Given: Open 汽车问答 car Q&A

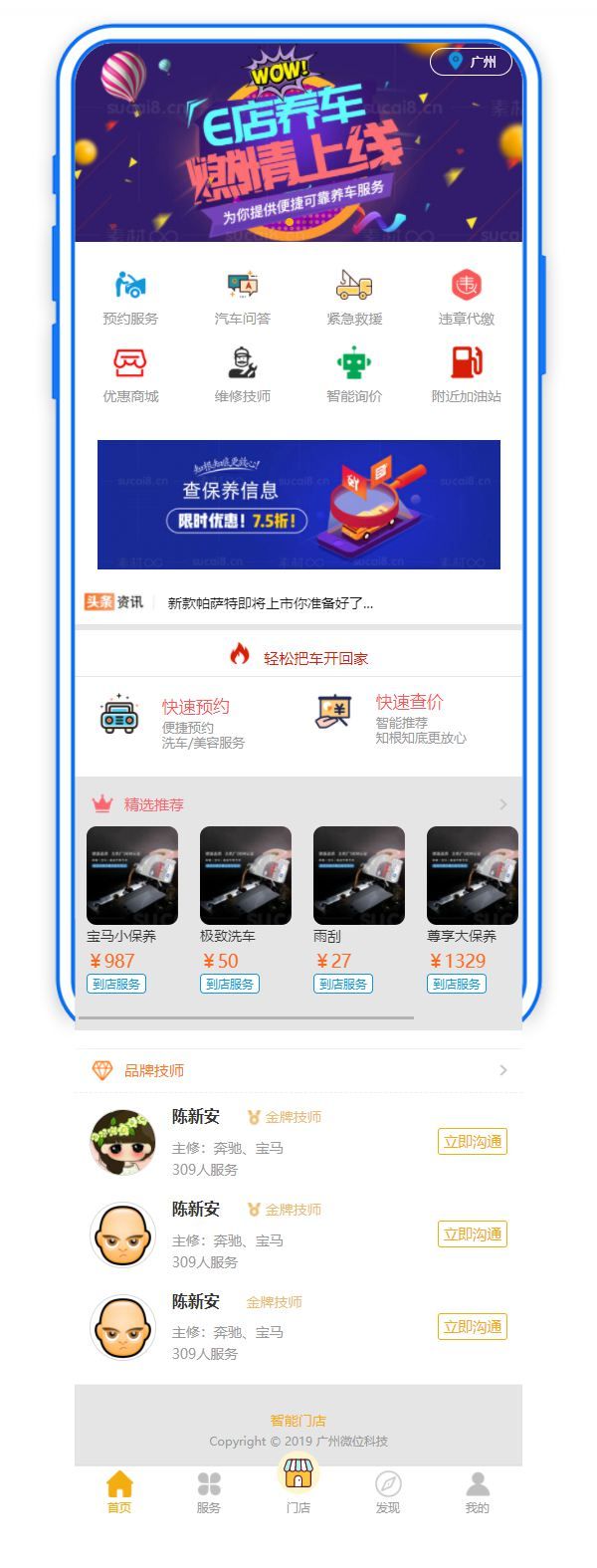Looking at the screenshot, I should (x=243, y=297).
